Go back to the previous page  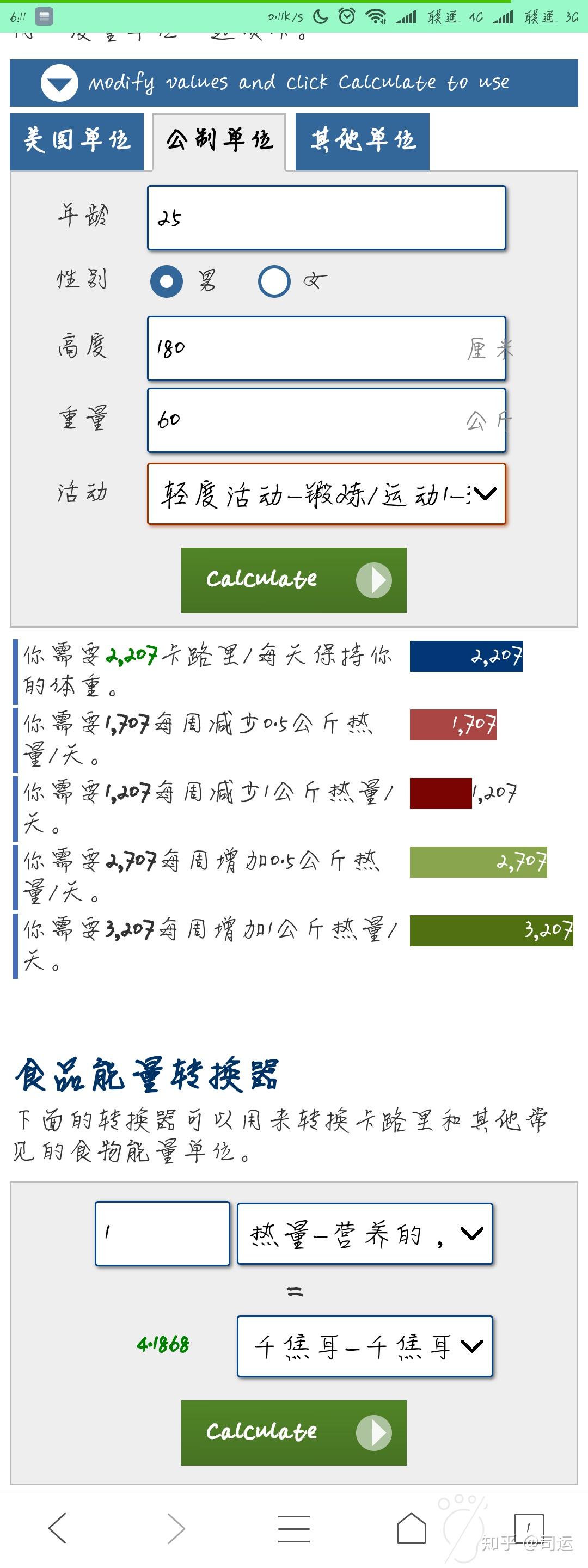(58, 1528)
